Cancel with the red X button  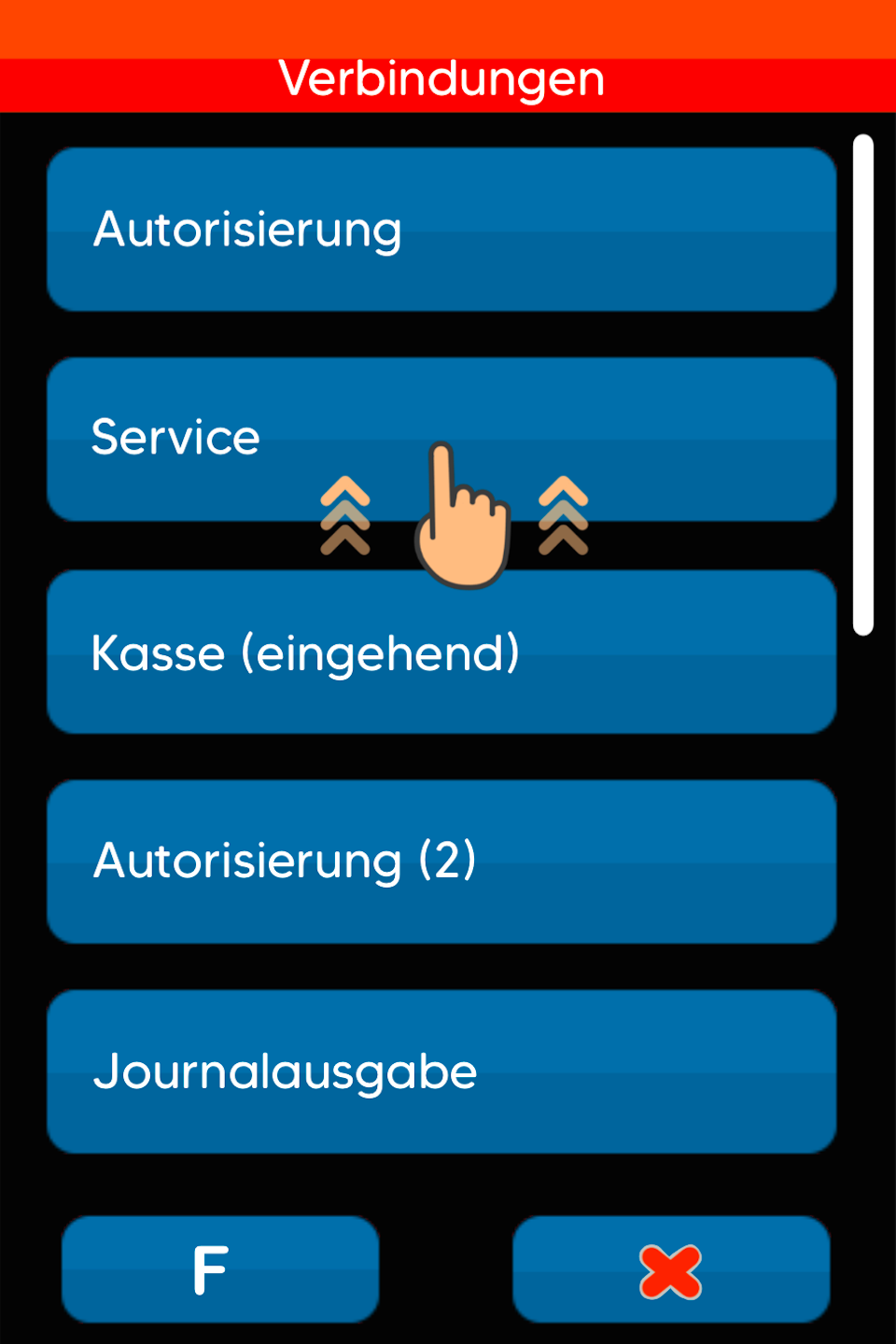point(671,1269)
